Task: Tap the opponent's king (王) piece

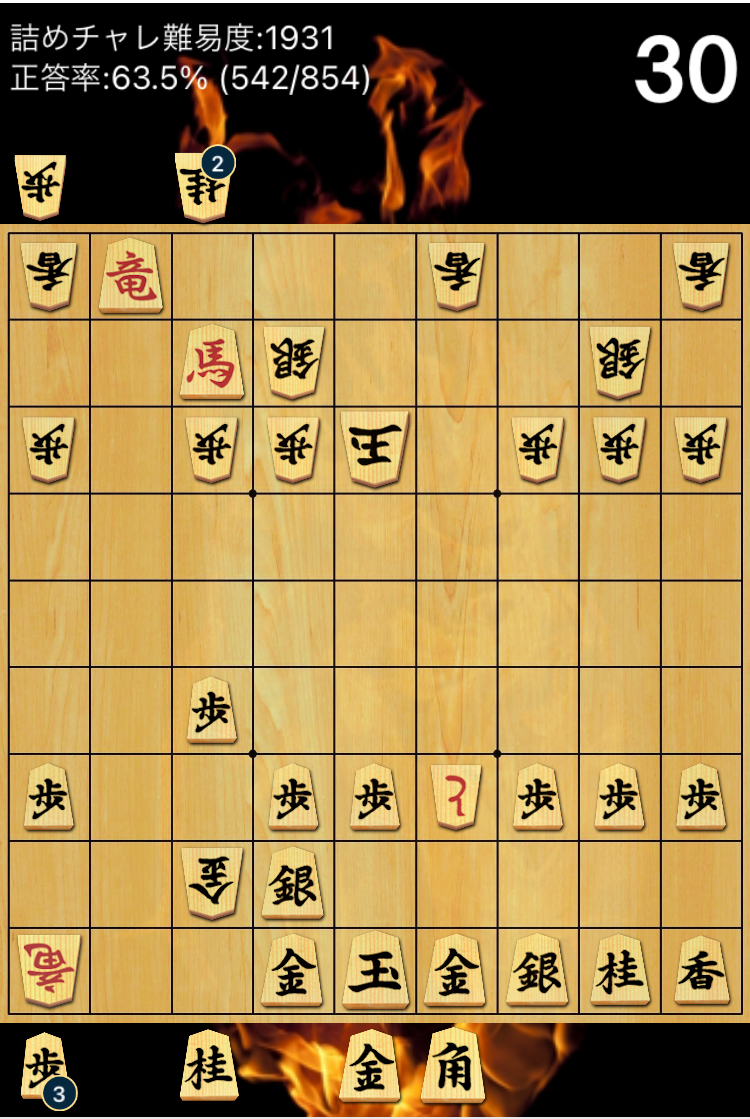Action: pyautogui.click(x=374, y=448)
